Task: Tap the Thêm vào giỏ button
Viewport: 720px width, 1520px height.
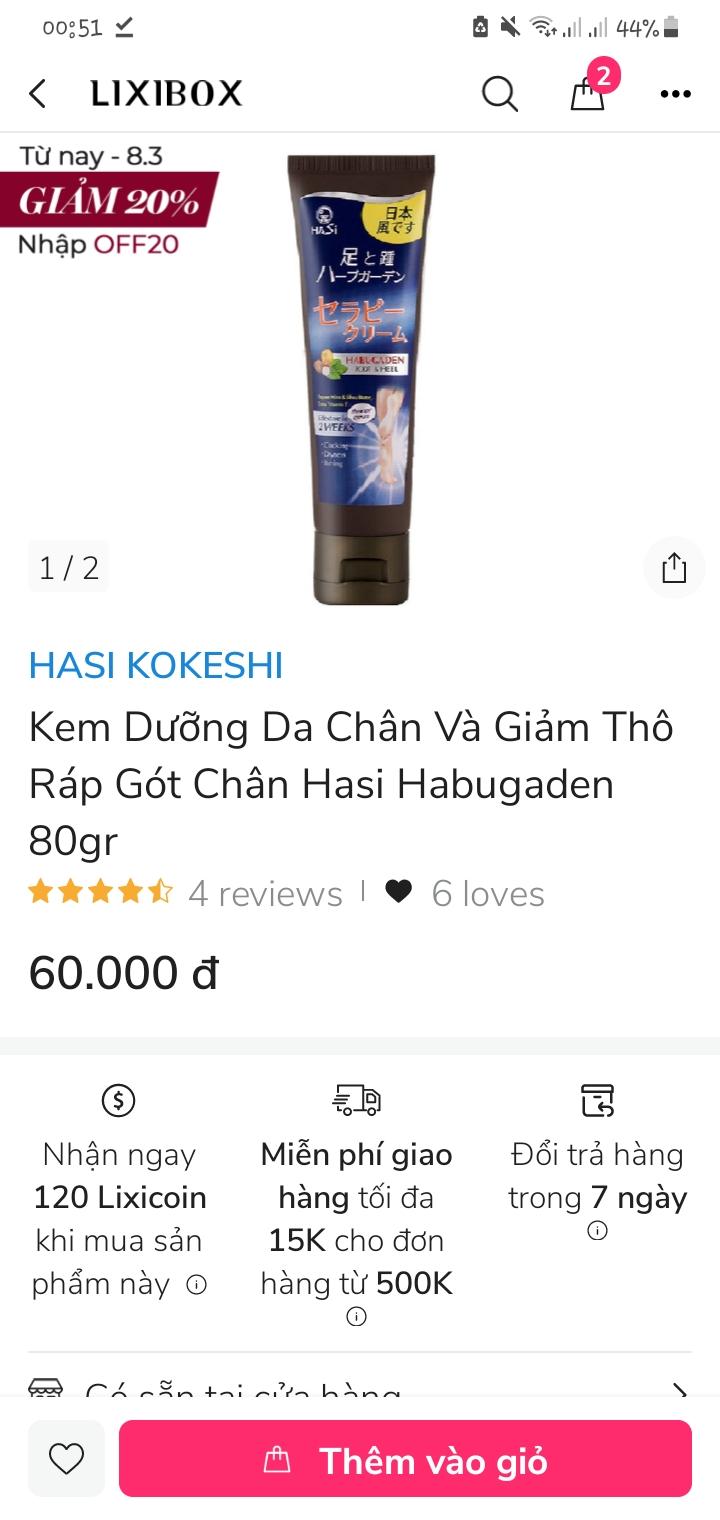Action: 405,1461
